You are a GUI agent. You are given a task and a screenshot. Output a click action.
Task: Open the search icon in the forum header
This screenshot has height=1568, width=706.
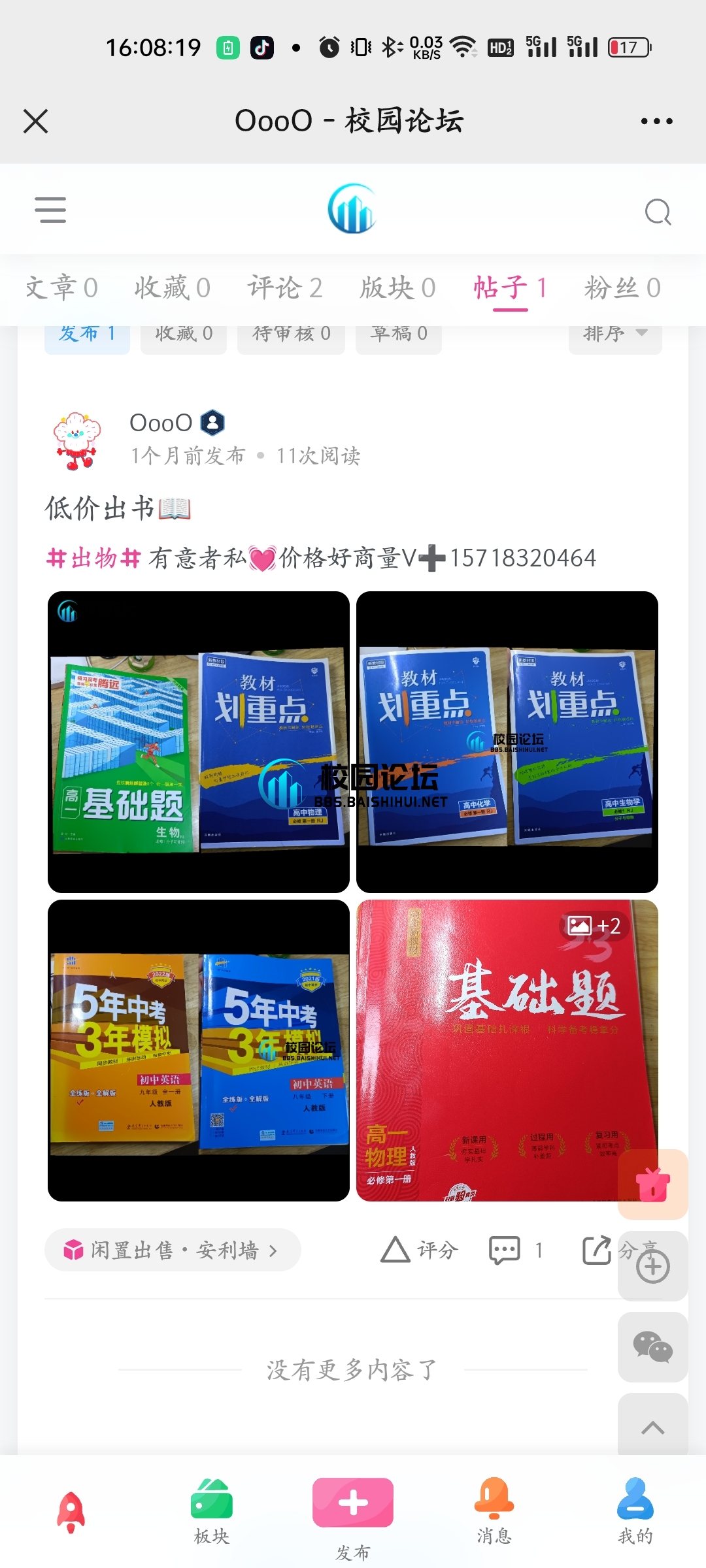658,210
